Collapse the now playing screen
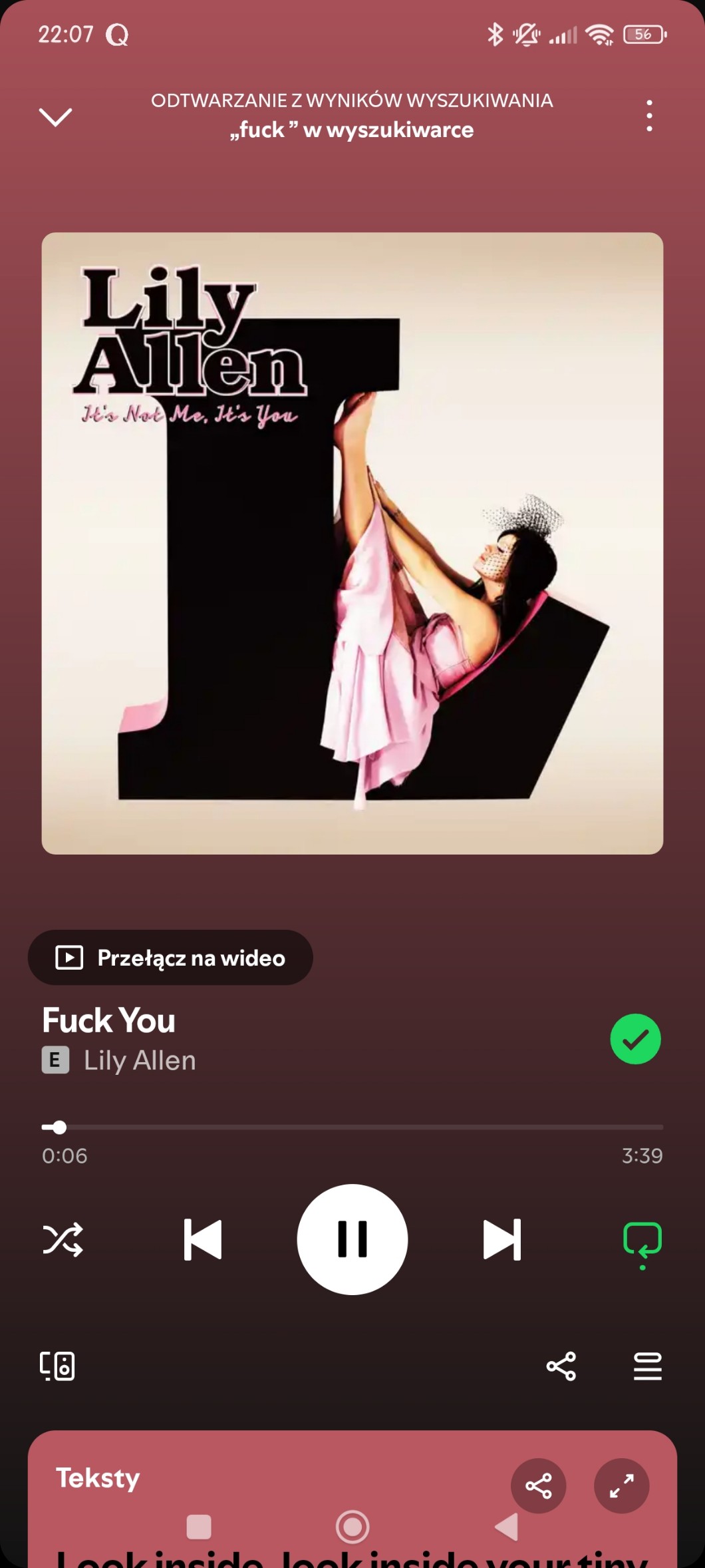705x1568 pixels. 56,116
